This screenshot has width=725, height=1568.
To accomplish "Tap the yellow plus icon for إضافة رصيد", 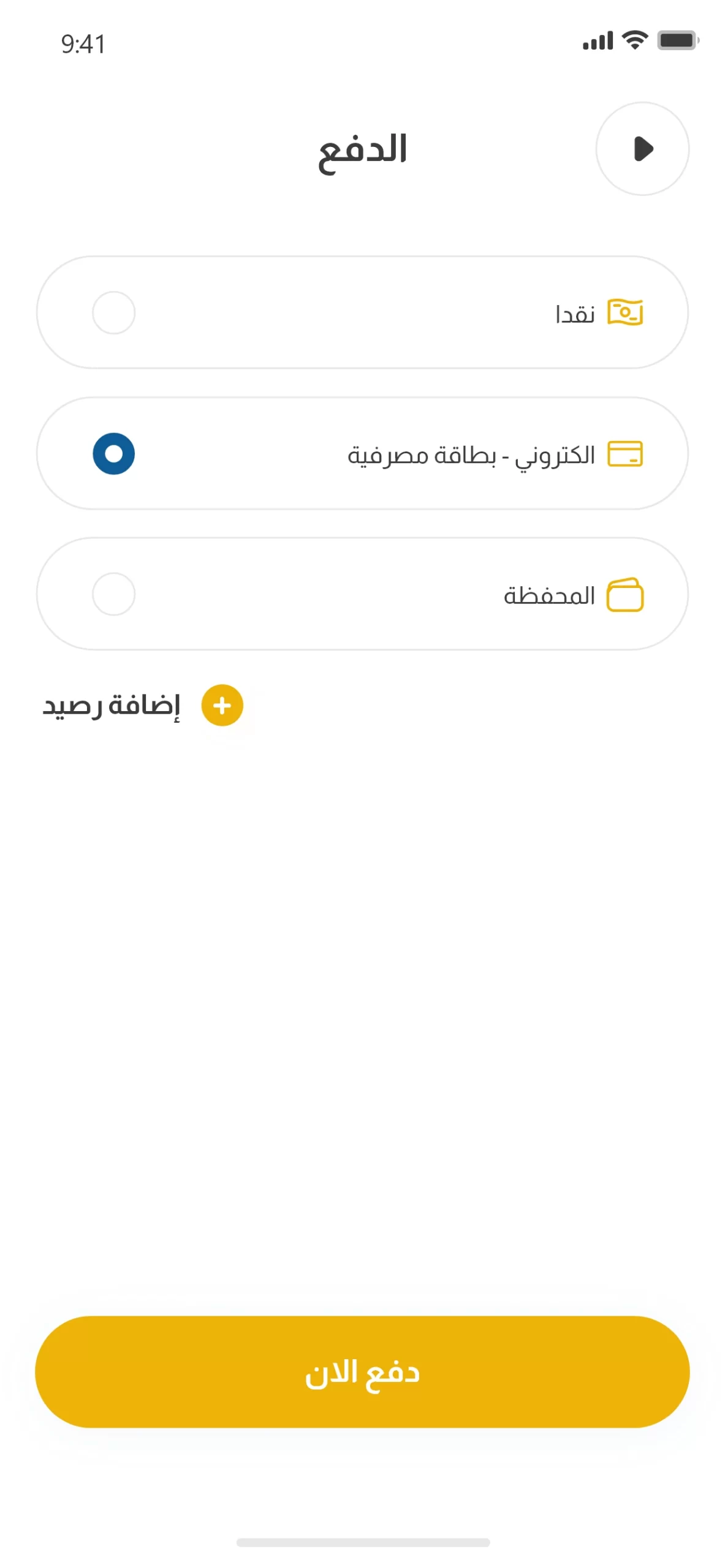I will (x=222, y=705).
